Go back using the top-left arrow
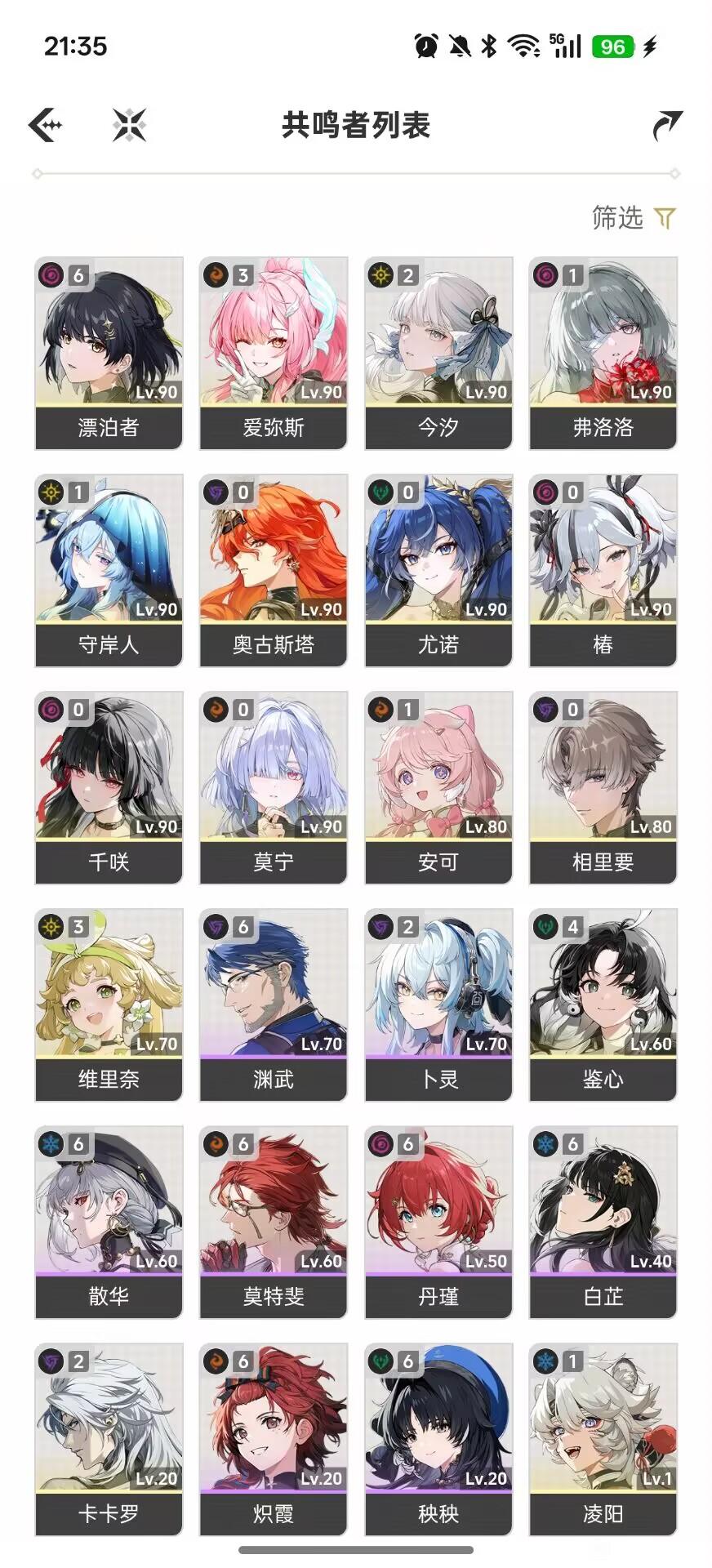This screenshot has width=712, height=1568. pos(46,126)
